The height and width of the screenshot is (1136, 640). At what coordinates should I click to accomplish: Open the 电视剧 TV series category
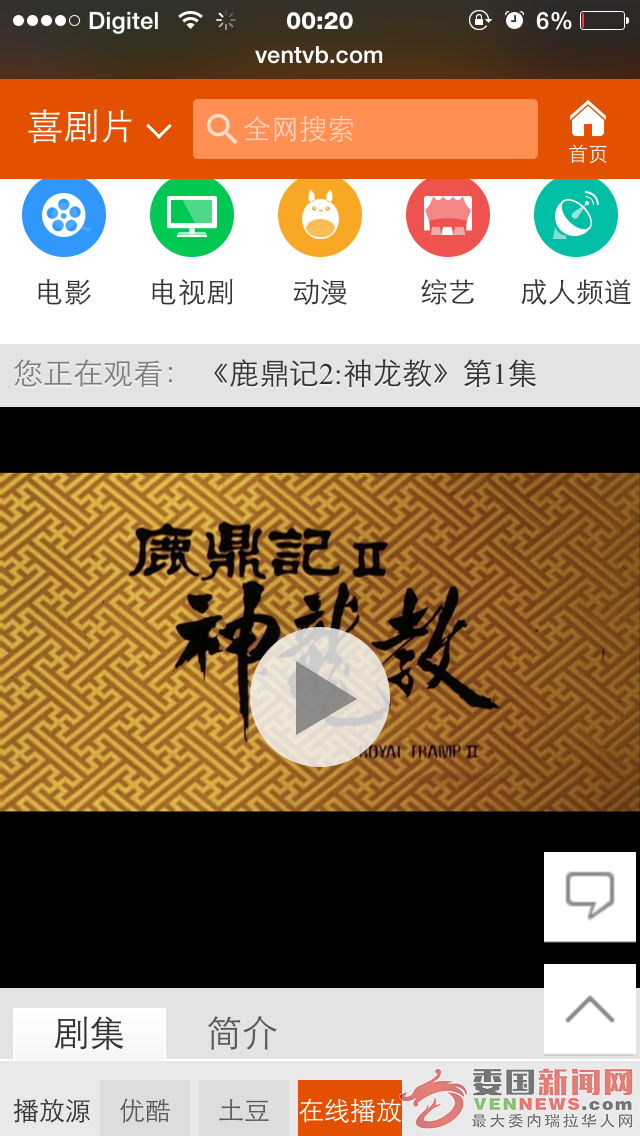(192, 240)
